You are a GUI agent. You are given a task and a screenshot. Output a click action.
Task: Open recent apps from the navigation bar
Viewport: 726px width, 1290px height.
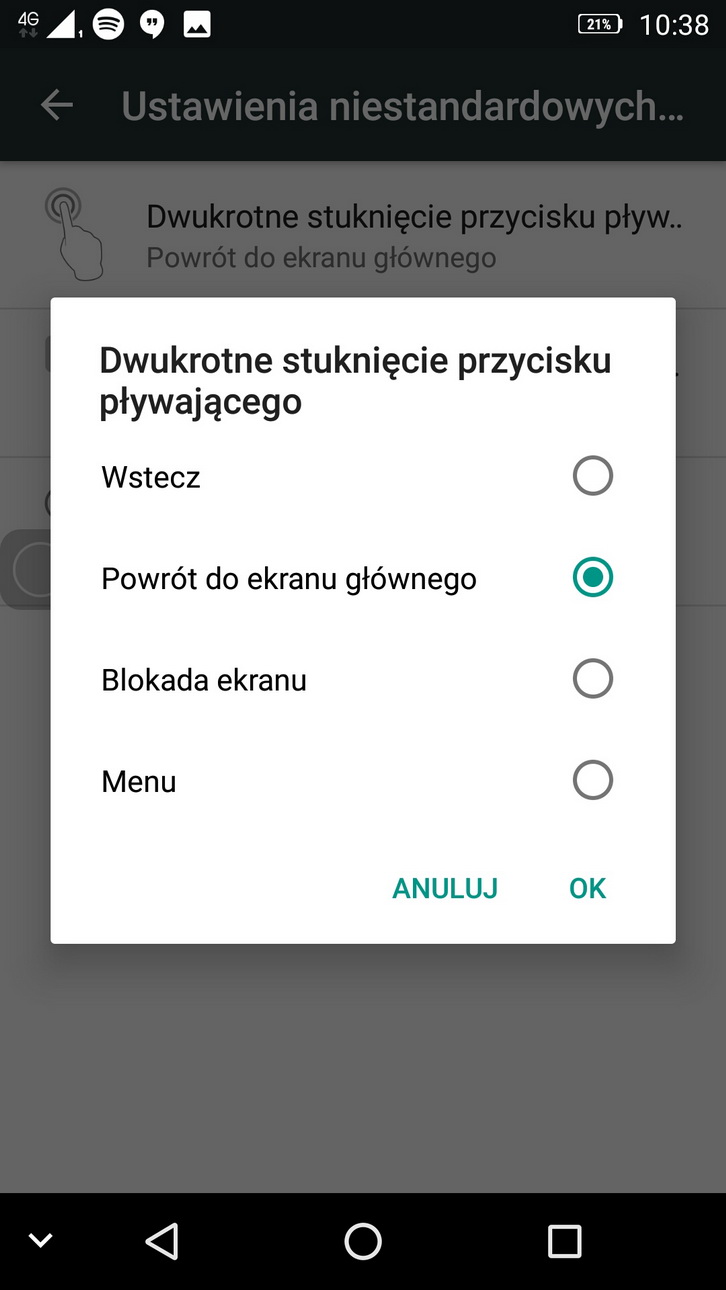click(x=564, y=1241)
